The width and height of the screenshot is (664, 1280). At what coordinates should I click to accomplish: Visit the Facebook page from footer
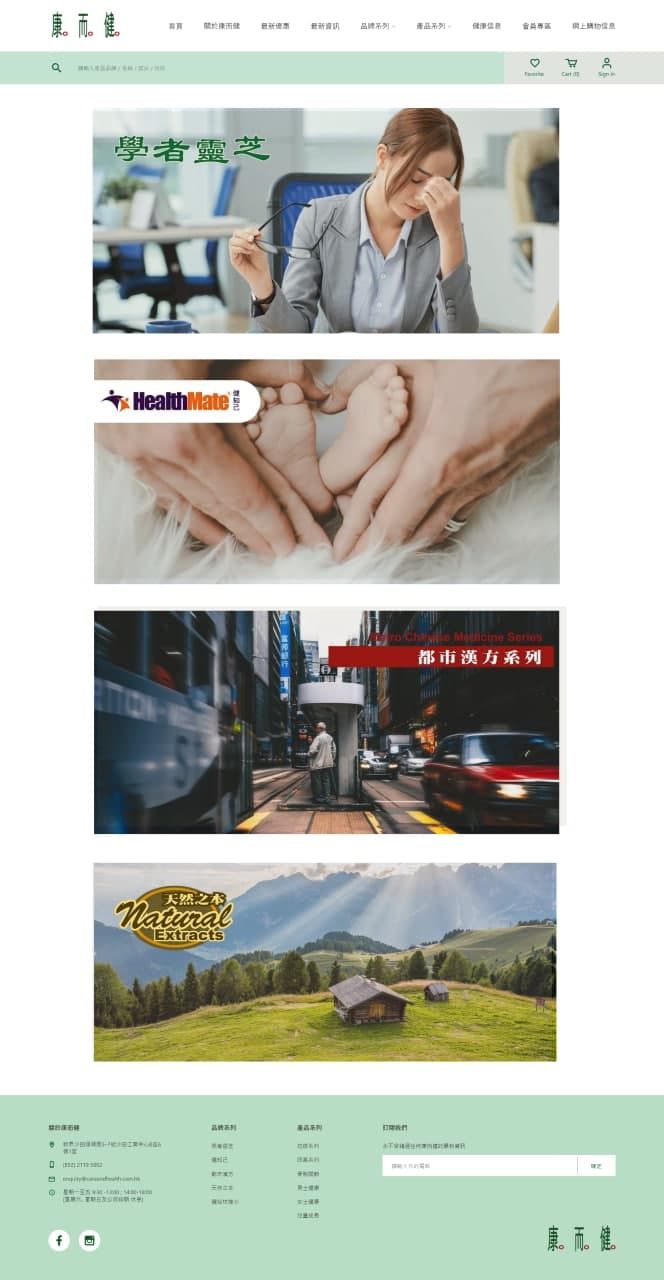click(59, 1241)
